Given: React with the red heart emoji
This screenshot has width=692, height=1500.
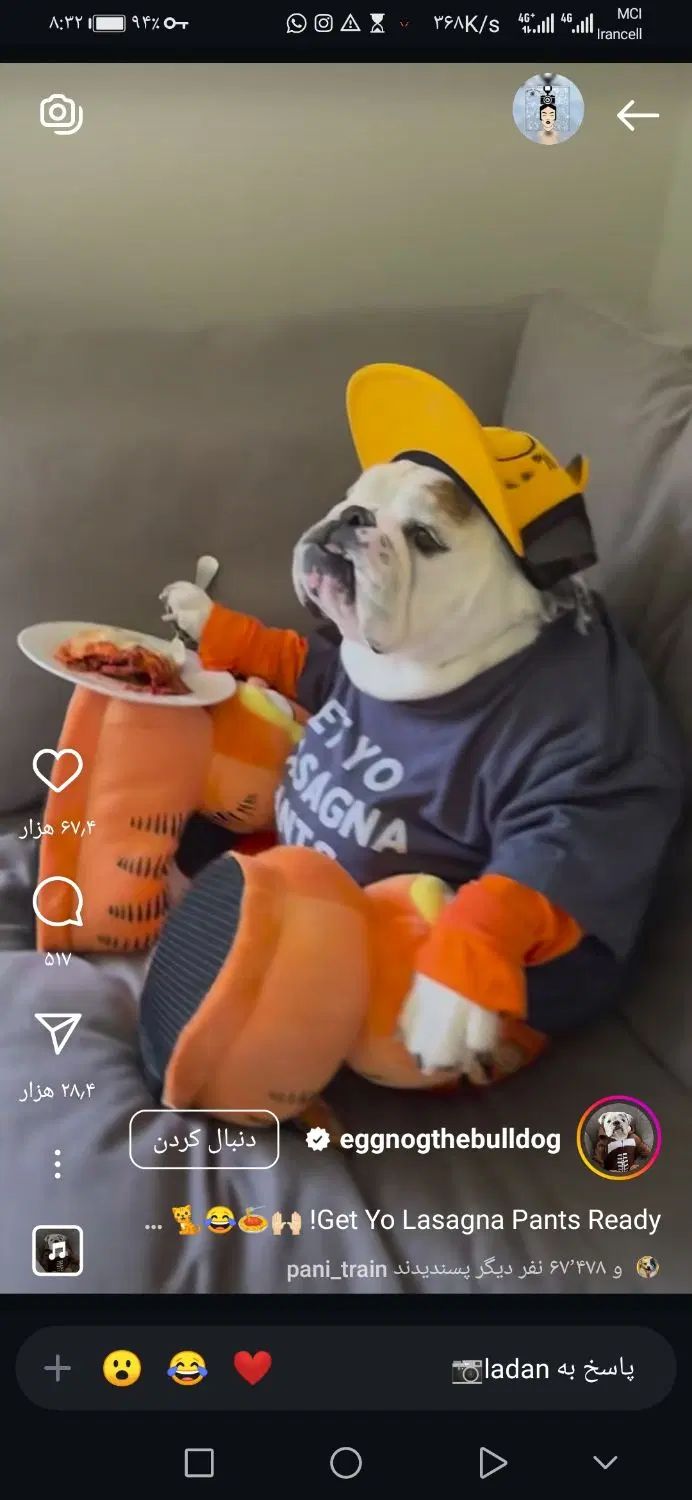Looking at the screenshot, I should (x=252, y=1368).
